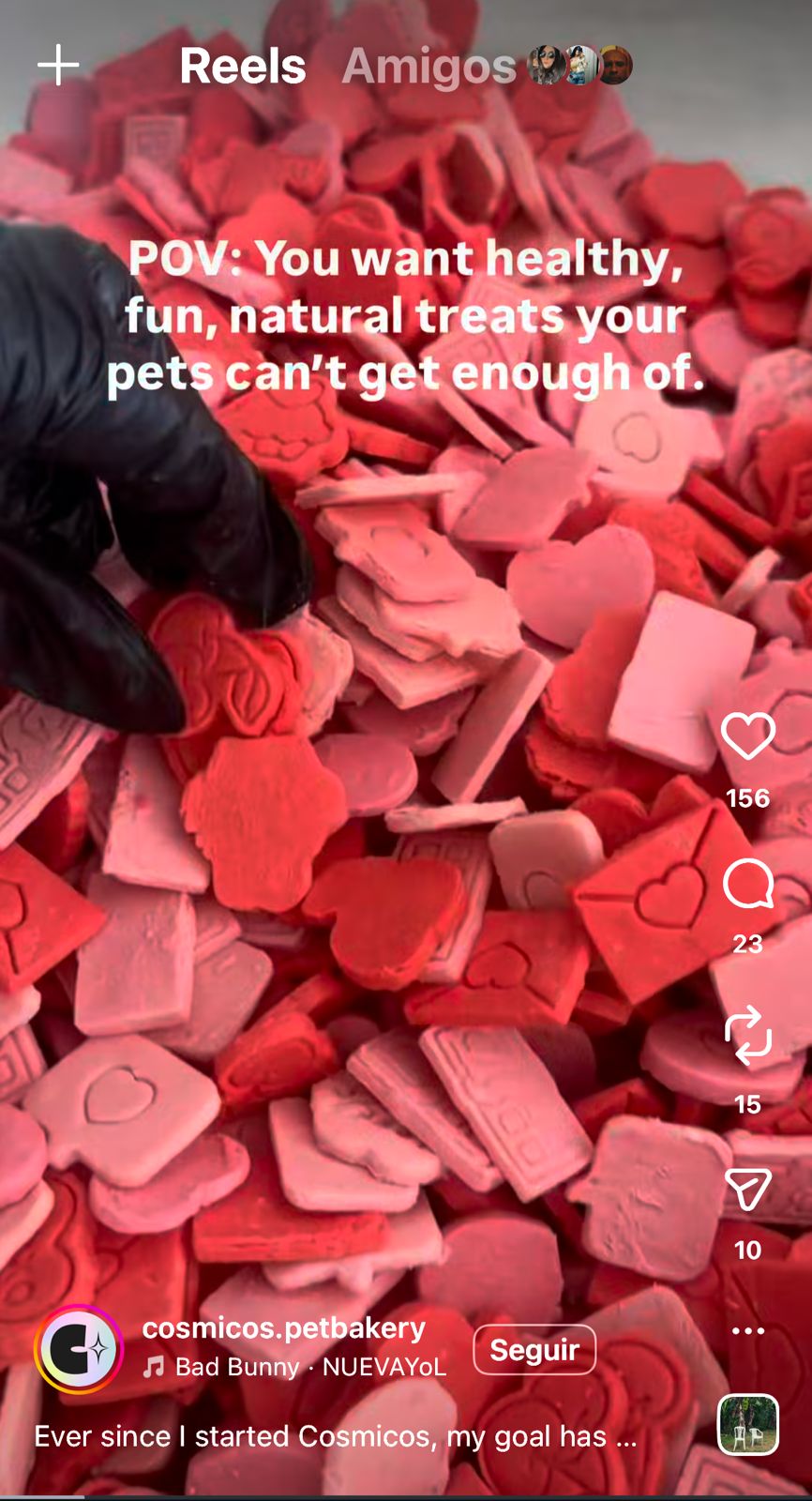
Task: Open the cosmicos.petbakery profile picture
Action: pyautogui.click(x=78, y=1350)
